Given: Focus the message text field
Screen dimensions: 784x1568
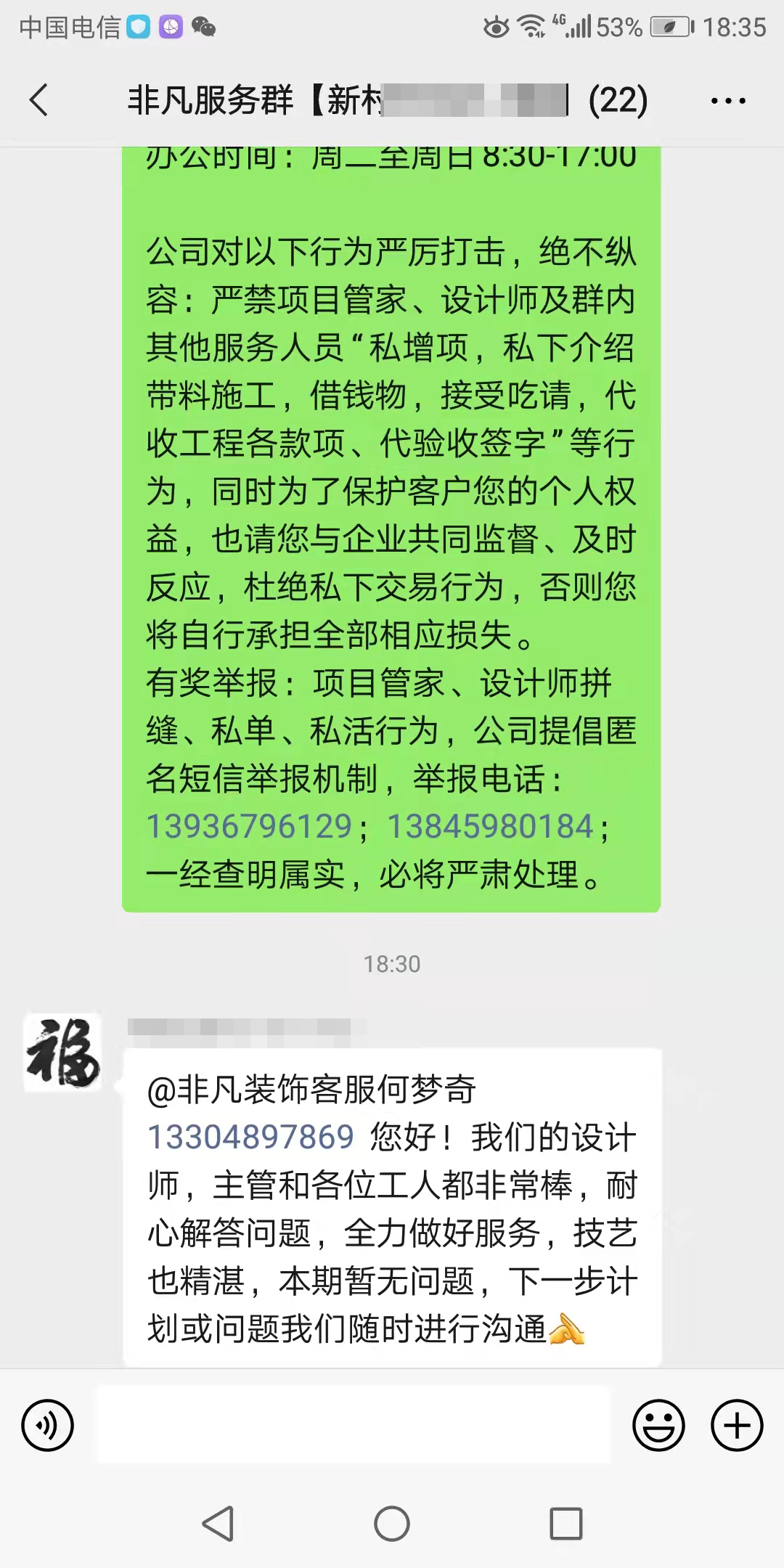Looking at the screenshot, I should [x=354, y=1425].
